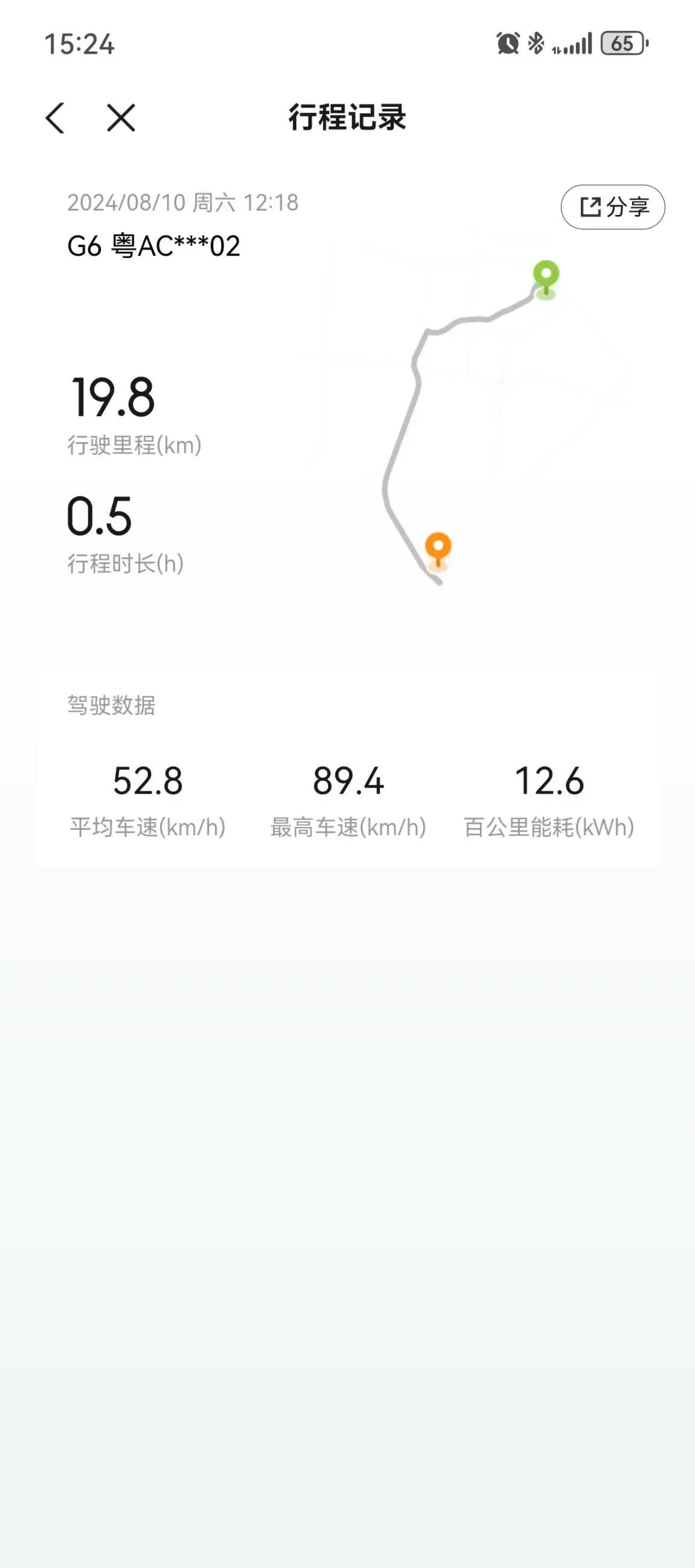Image resolution: width=695 pixels, height=1568 pixels.
Task: Share this trip via 分享 button
Action: click(x=613, y=207)
